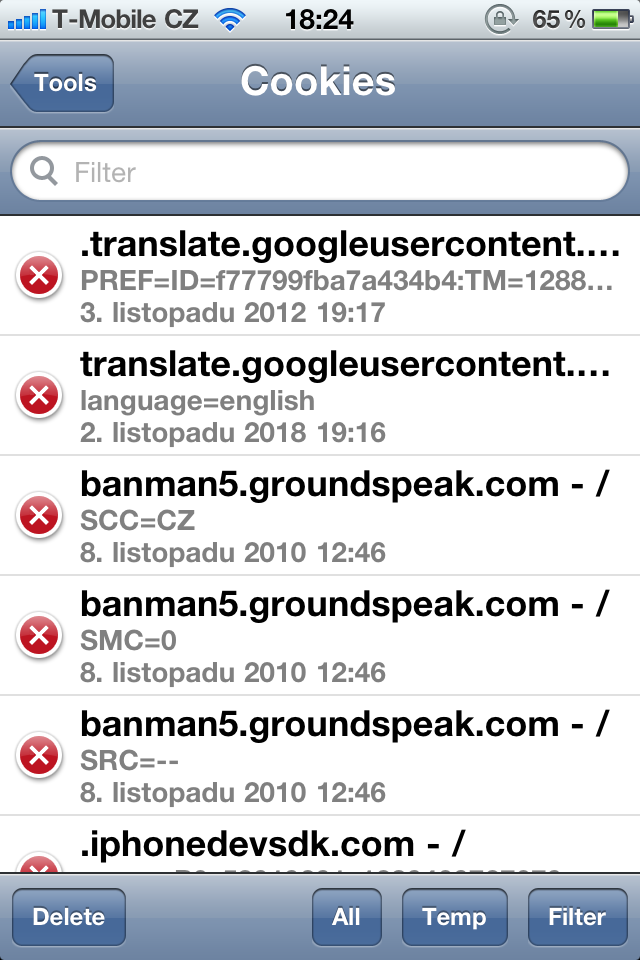Open the SCC=CZ cookie entry
This screenshot has height=960, width=640.
click(345, 516)
